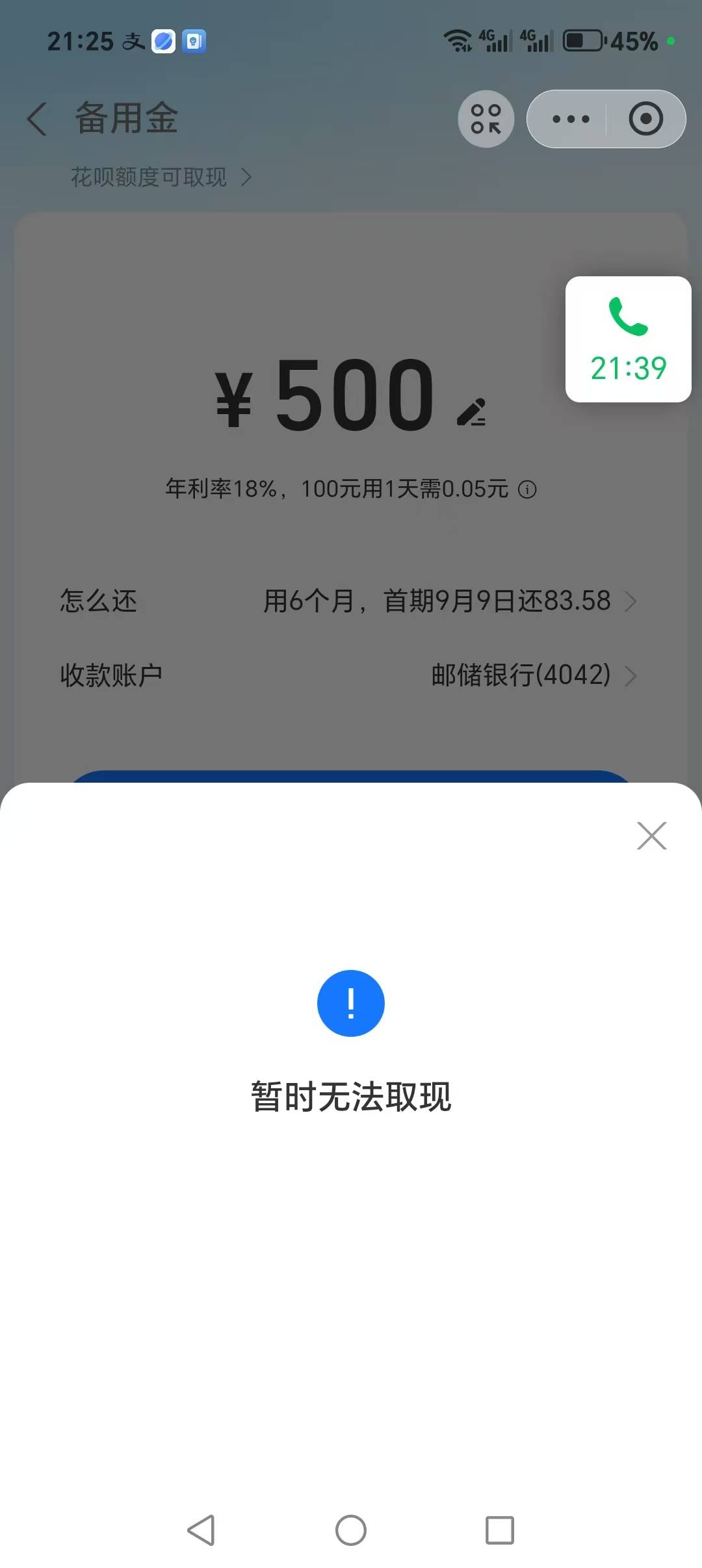
Task: Edit the ¥500 amount
Action: 471,412
